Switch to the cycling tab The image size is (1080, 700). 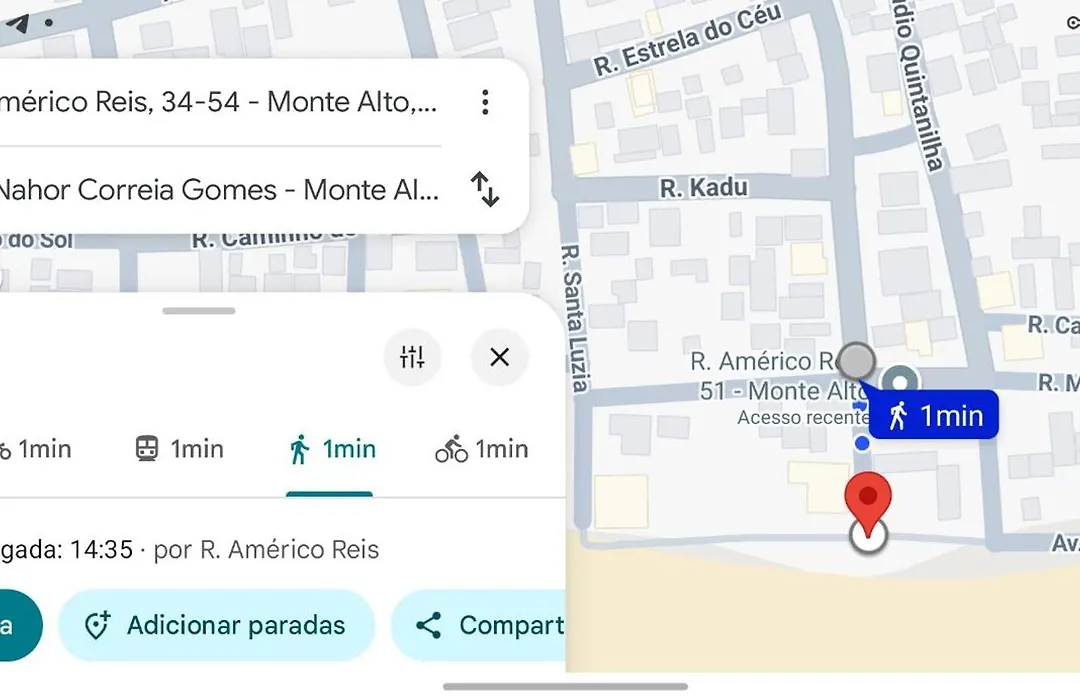pos(481,449)
